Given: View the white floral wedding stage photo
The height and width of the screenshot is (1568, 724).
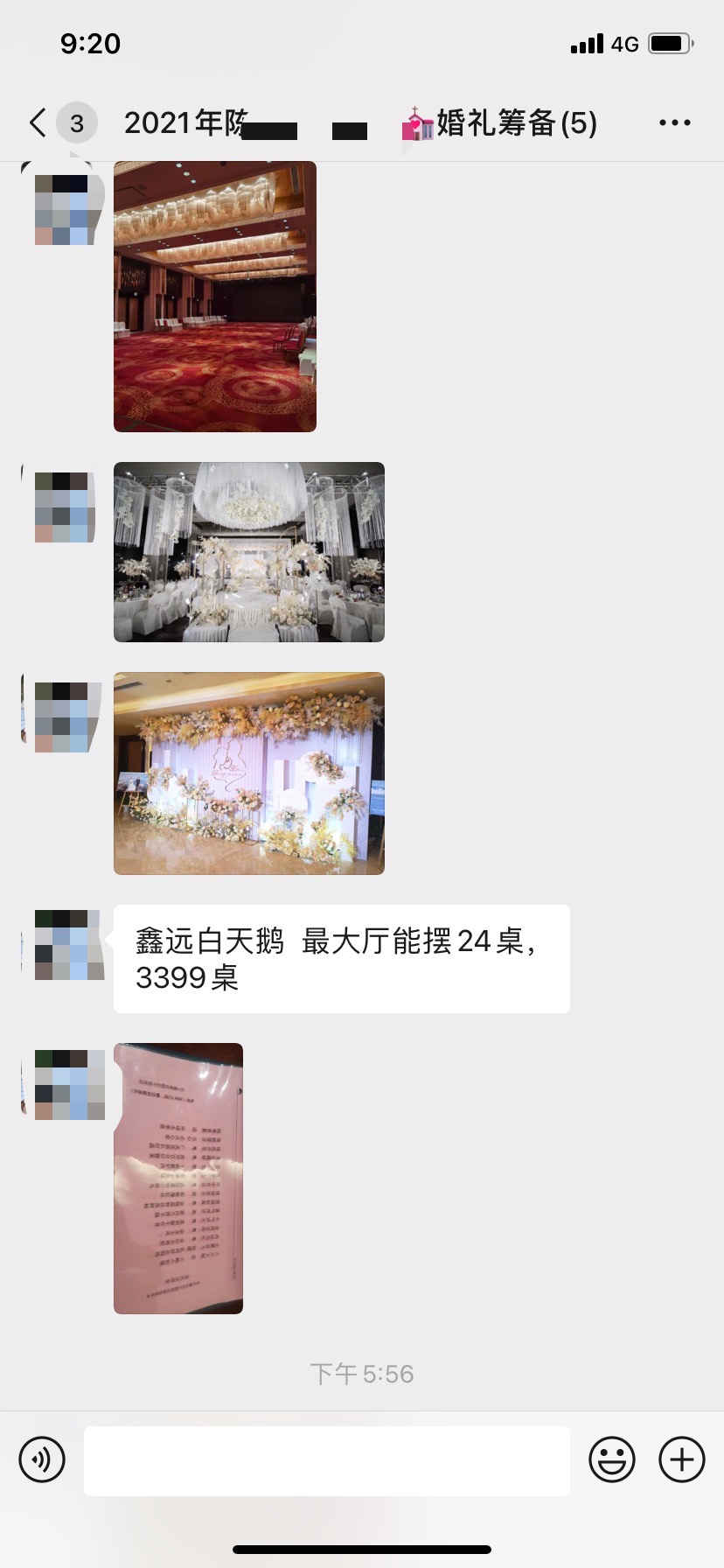Looking at the screenshot, I should coord(249,552).
